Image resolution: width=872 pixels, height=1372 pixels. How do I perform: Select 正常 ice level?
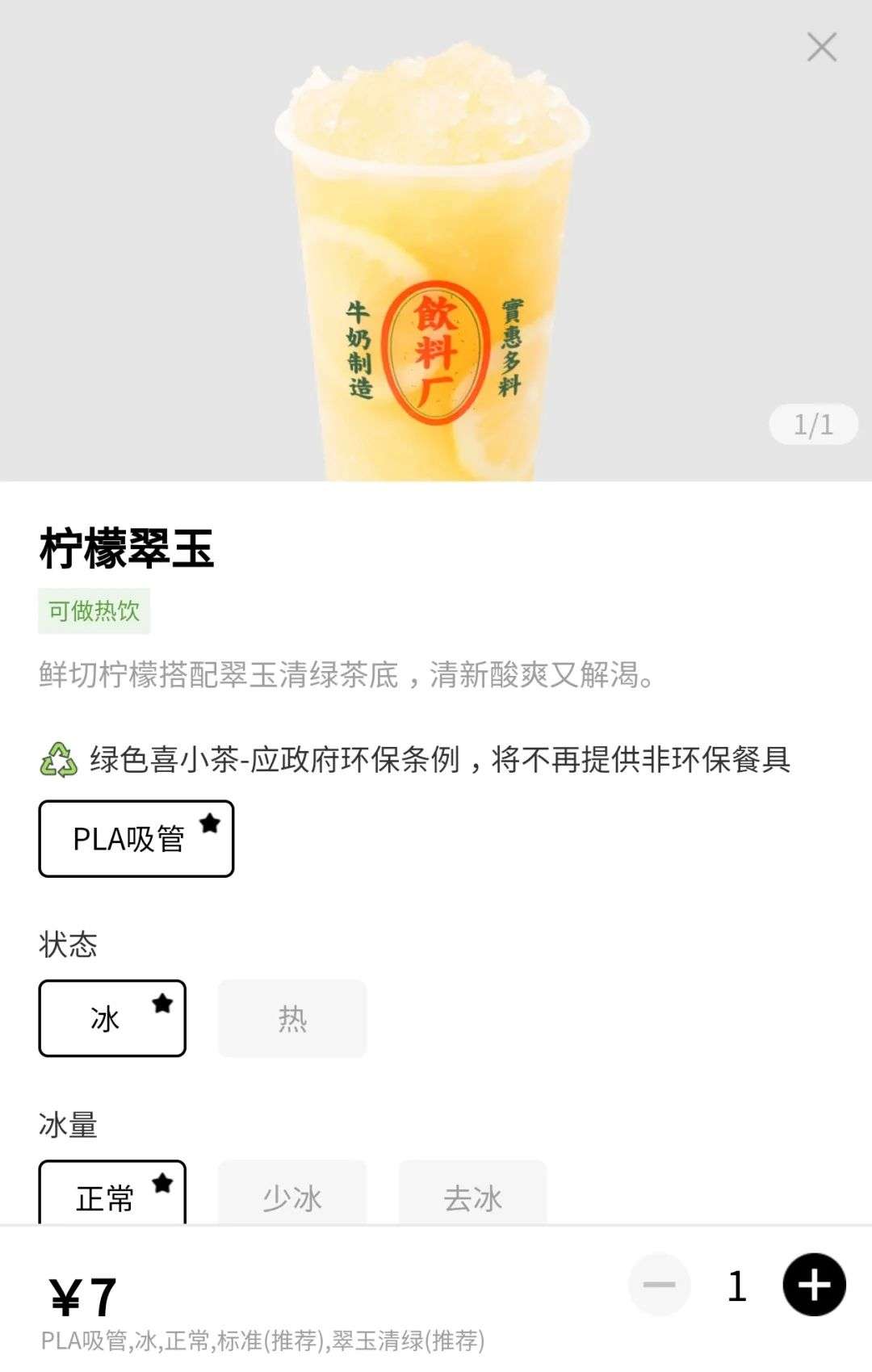tap(112, 1195)
